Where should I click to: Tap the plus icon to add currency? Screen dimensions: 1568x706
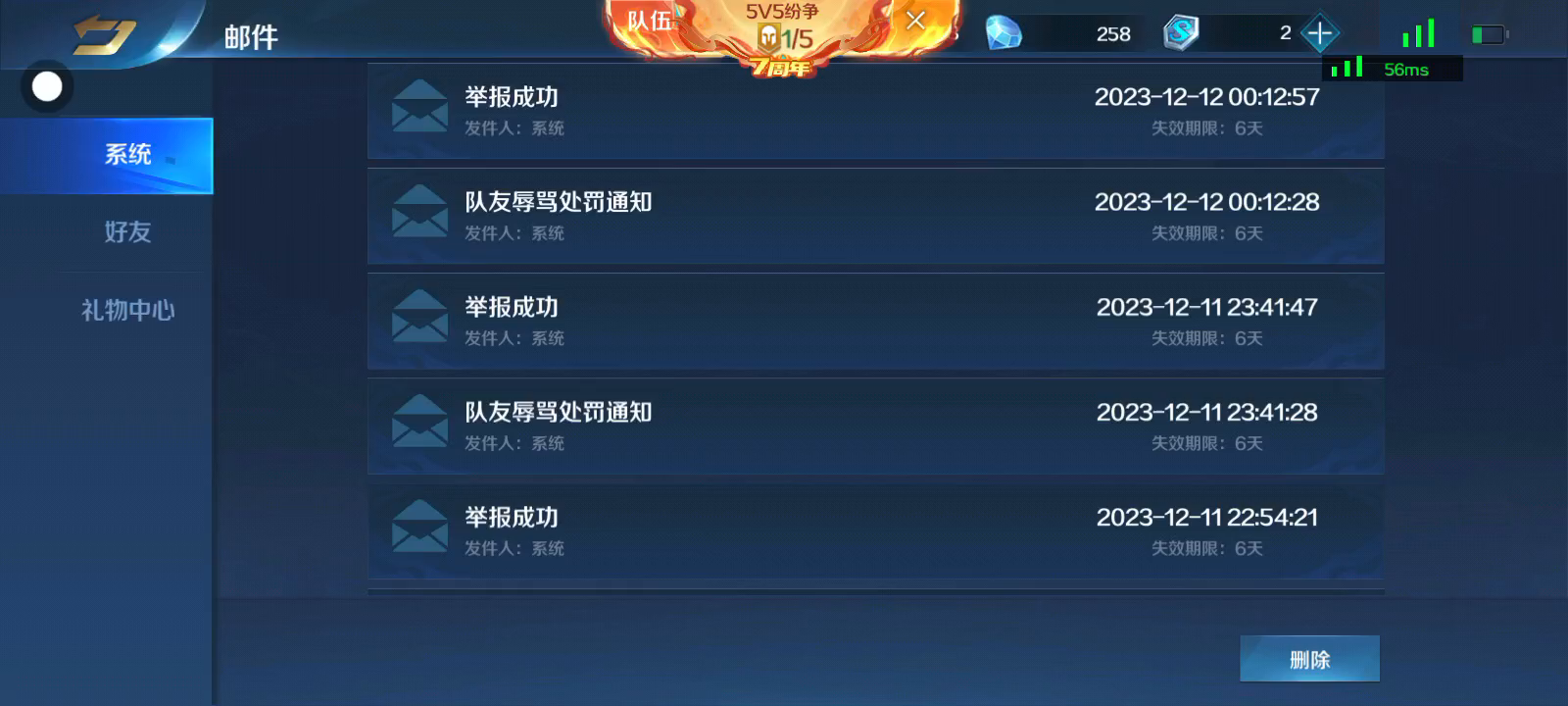click(x=1319, y=34)
